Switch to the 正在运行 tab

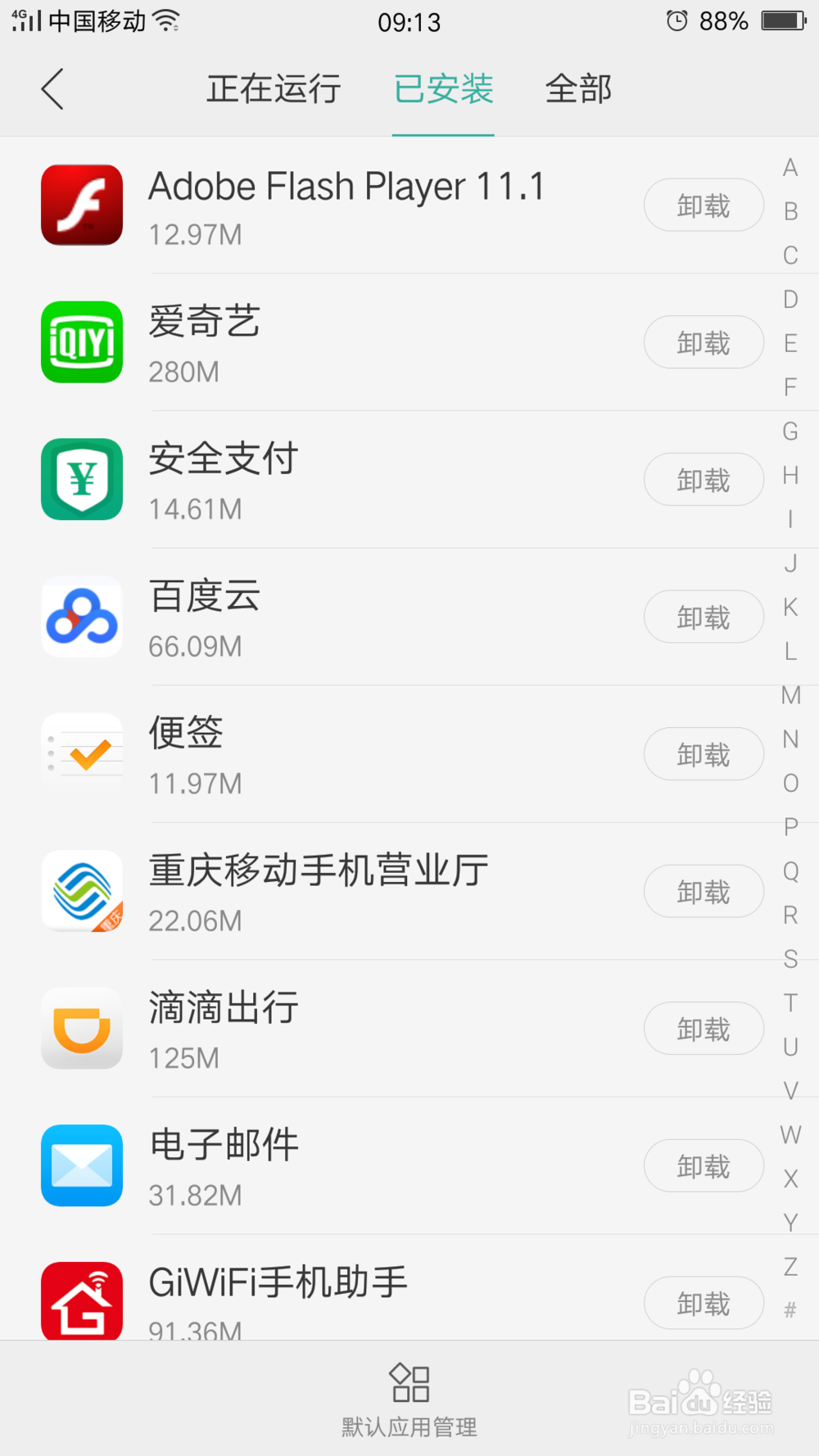coord(274,89)
